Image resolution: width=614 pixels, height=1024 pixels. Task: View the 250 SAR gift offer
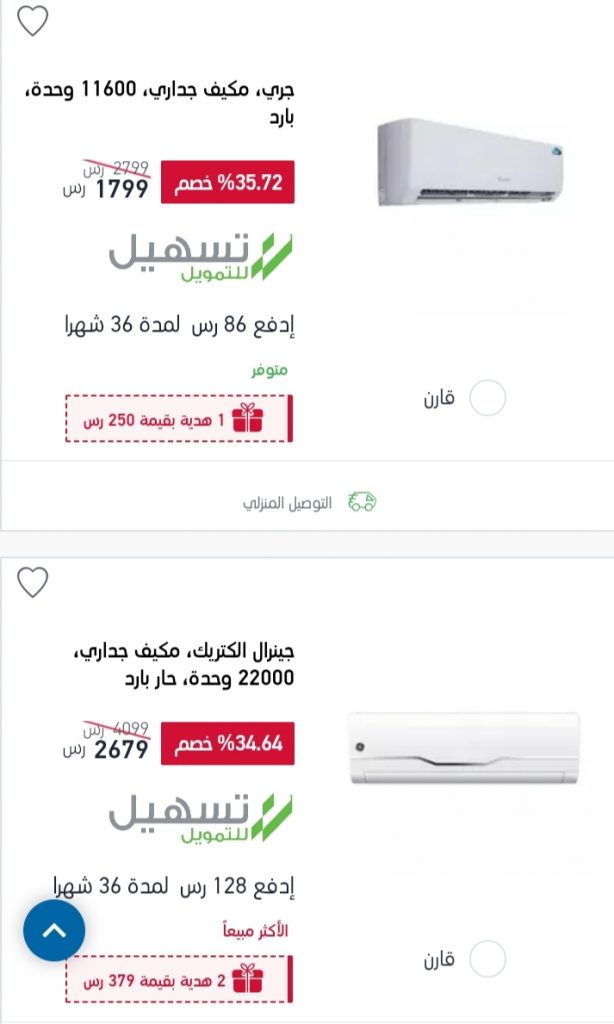(x=179, y=419)
